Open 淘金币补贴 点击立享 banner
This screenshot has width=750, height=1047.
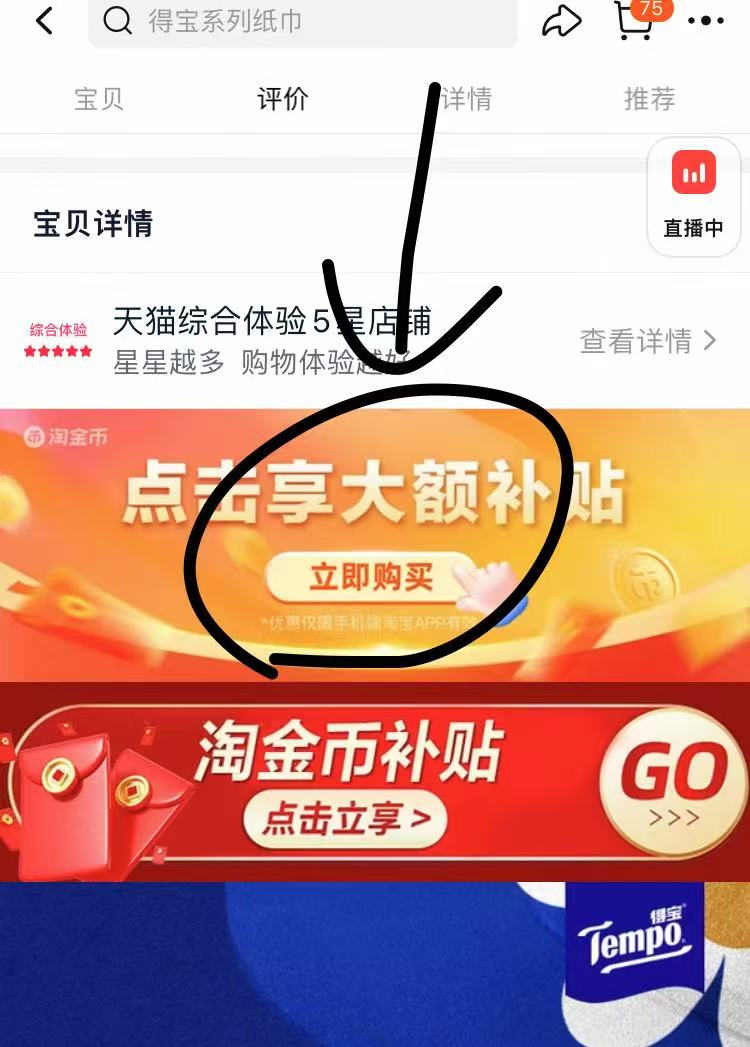coord(345,819)
